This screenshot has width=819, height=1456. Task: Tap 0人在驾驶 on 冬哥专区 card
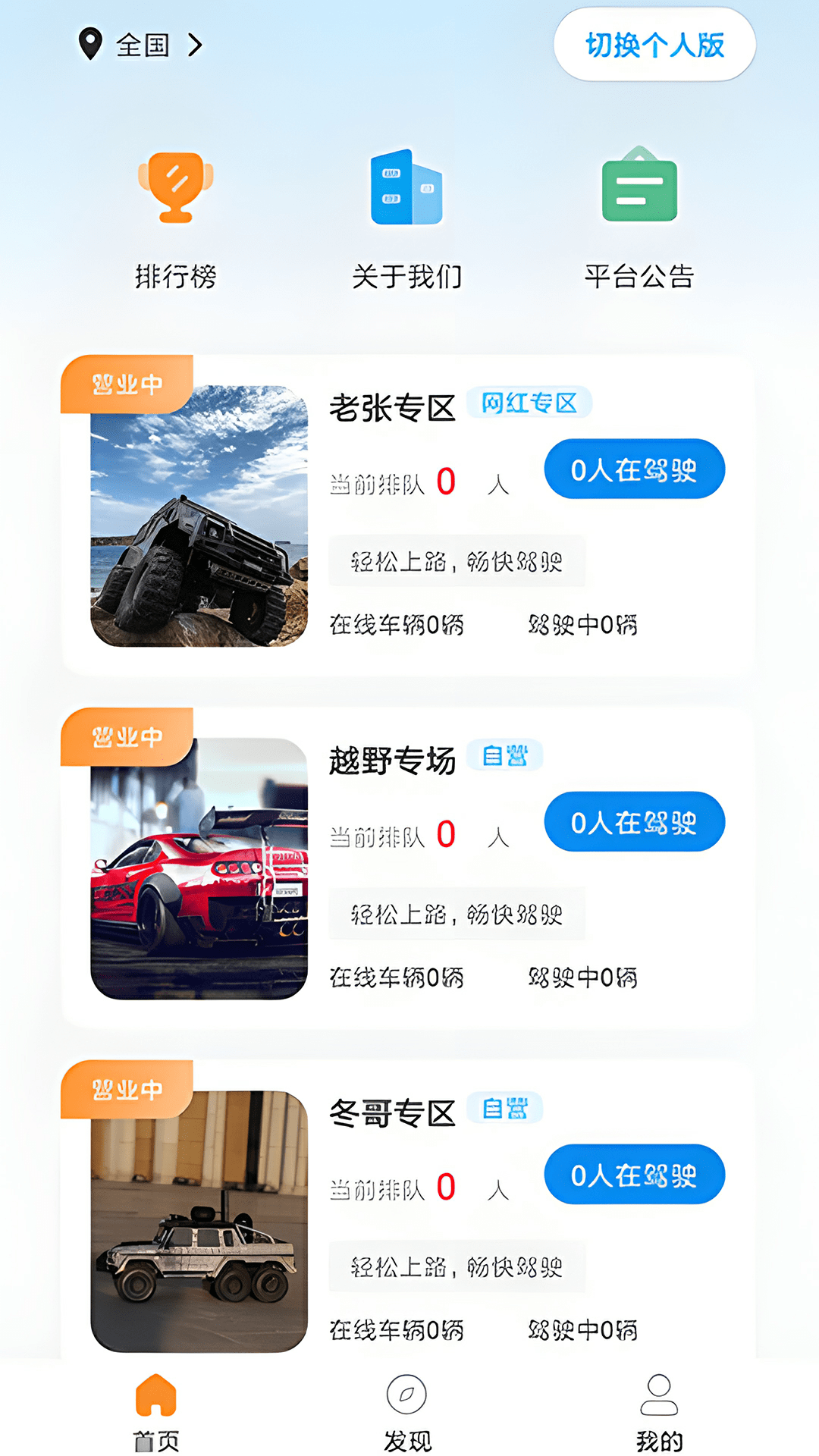[634, 1175]
